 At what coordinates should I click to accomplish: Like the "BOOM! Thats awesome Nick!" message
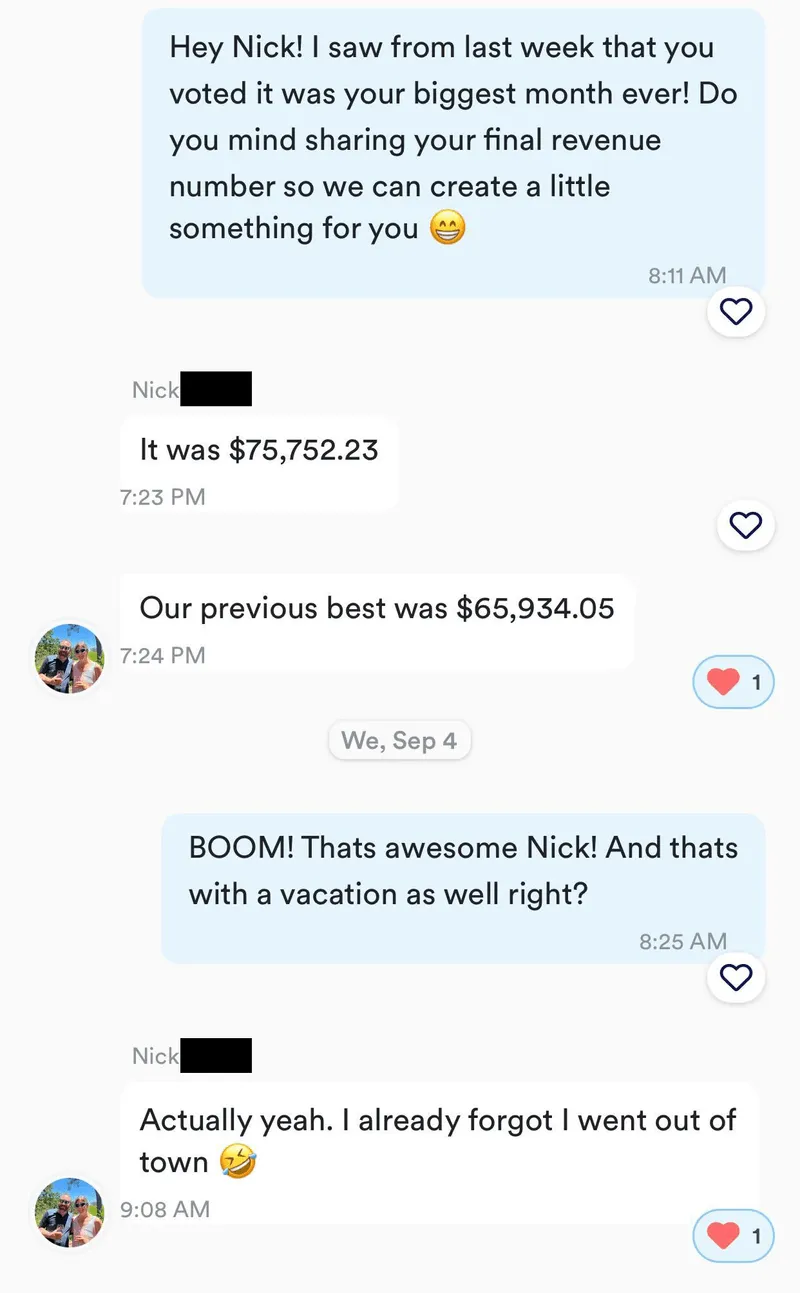736,977
